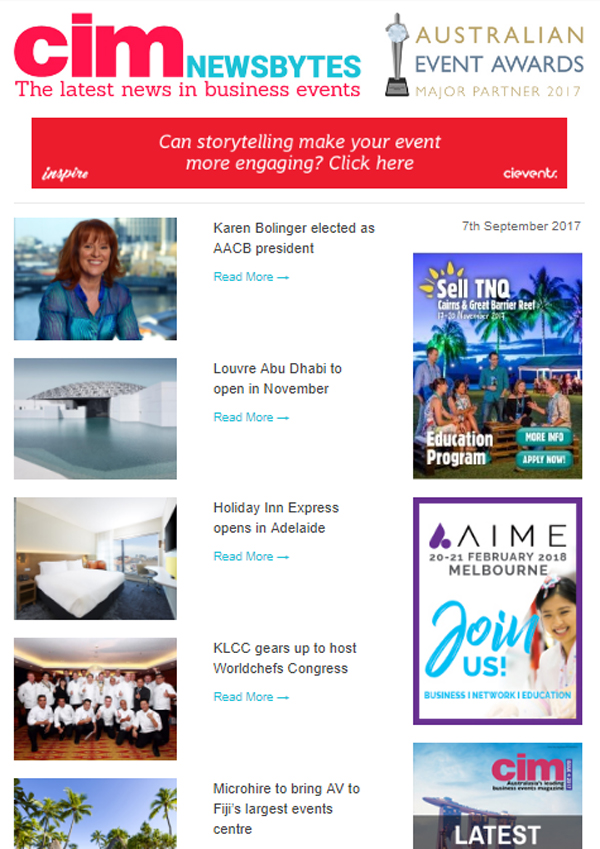Open the AIME Melbourne 'Join Us' ad

497,610
